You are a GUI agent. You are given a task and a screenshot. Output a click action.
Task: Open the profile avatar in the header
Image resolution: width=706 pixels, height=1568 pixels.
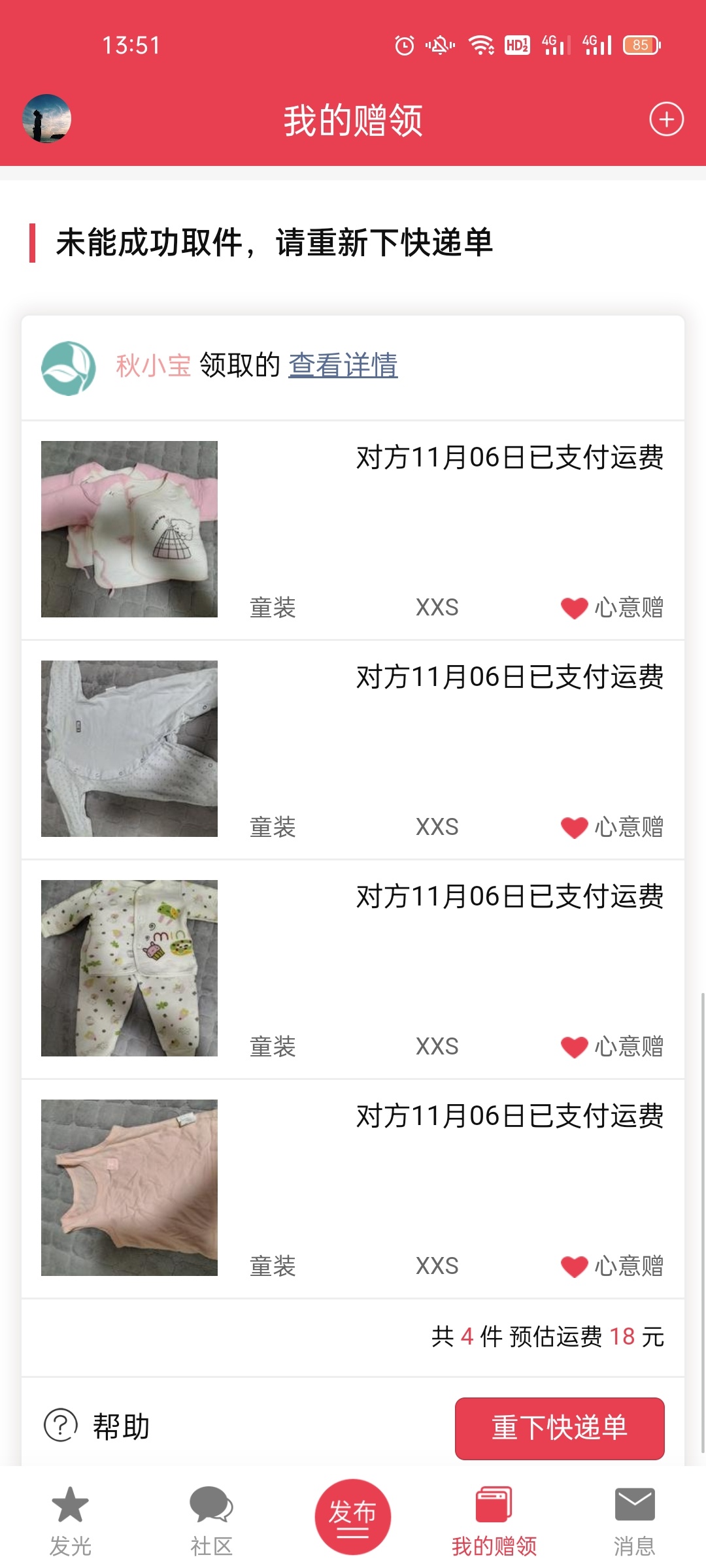46,119
